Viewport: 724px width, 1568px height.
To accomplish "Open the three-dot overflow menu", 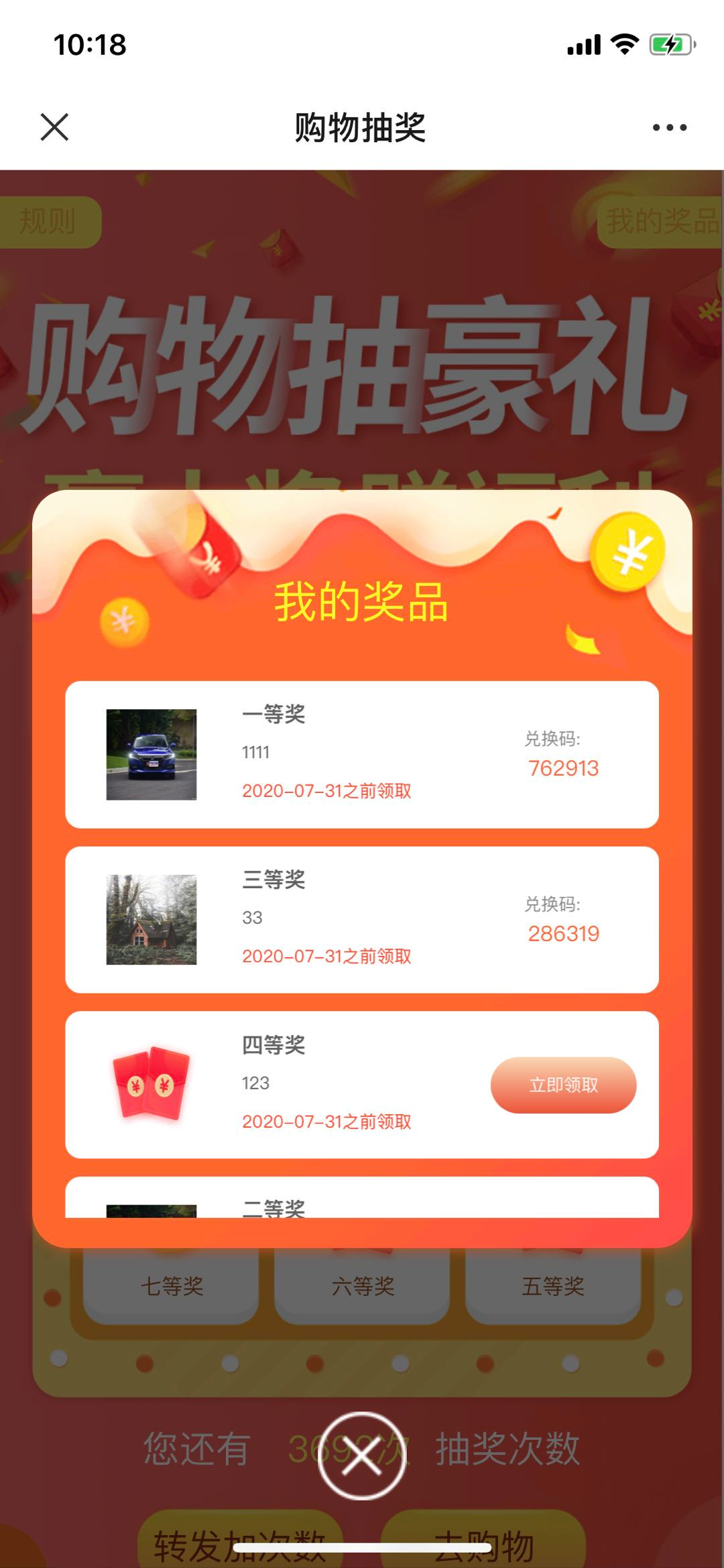I will tap(669, 127).
